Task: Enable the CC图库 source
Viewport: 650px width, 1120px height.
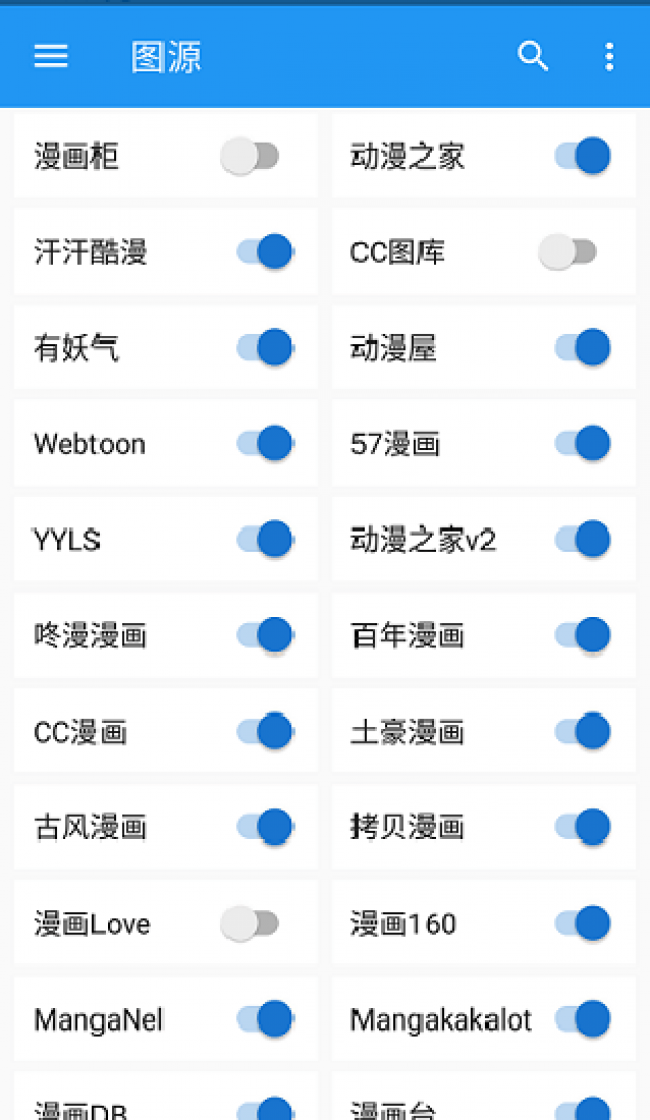Action: (x=567, y=251)
